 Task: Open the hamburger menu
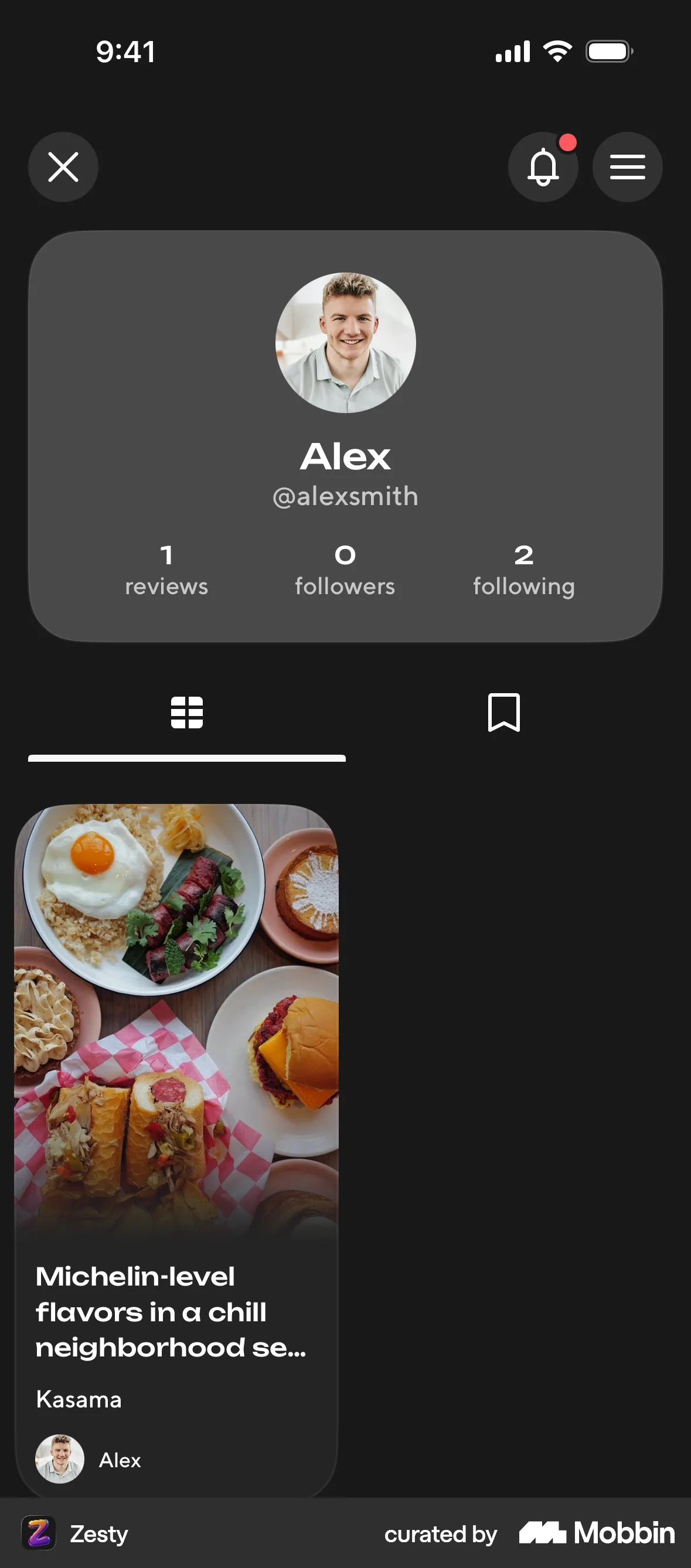pos(627,167)
